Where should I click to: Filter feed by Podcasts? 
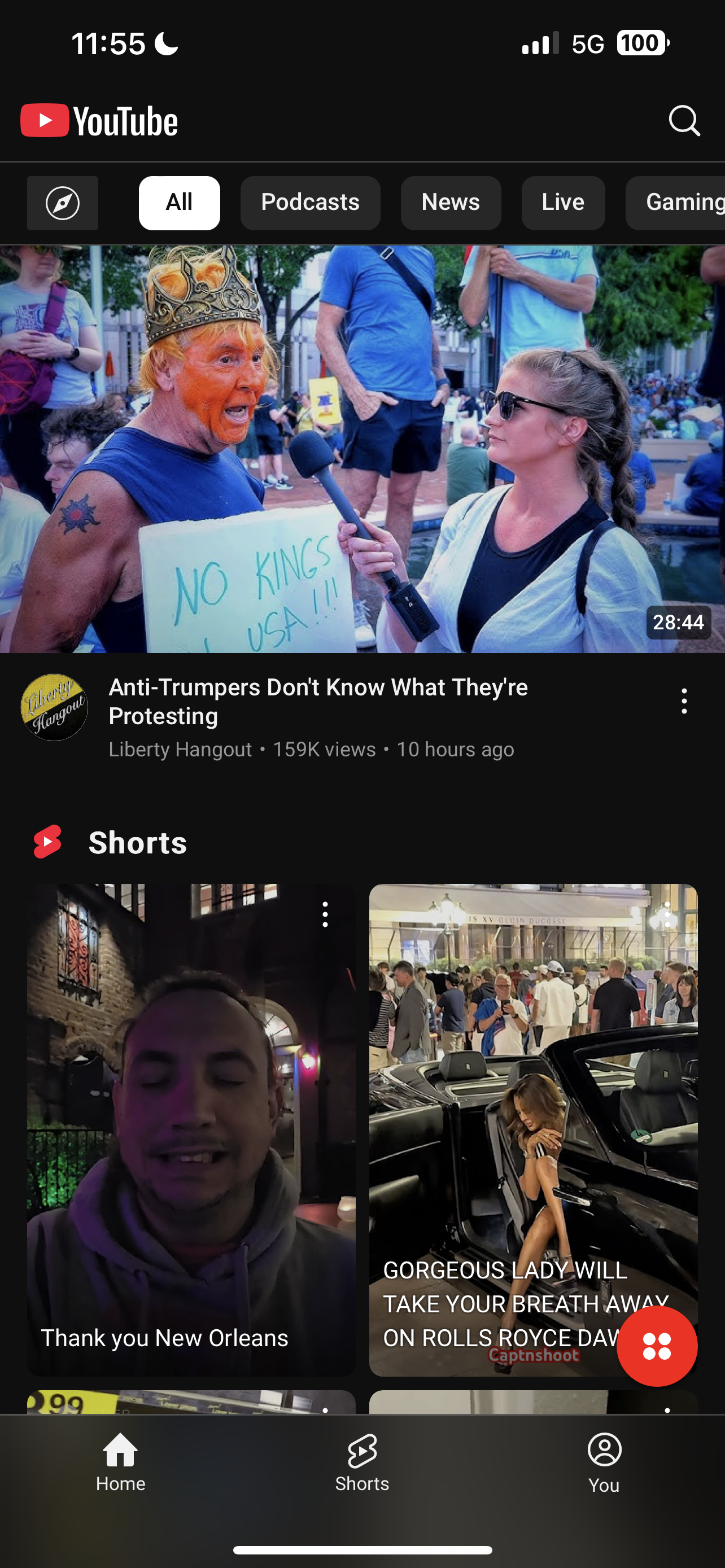[x=310, y=203]
